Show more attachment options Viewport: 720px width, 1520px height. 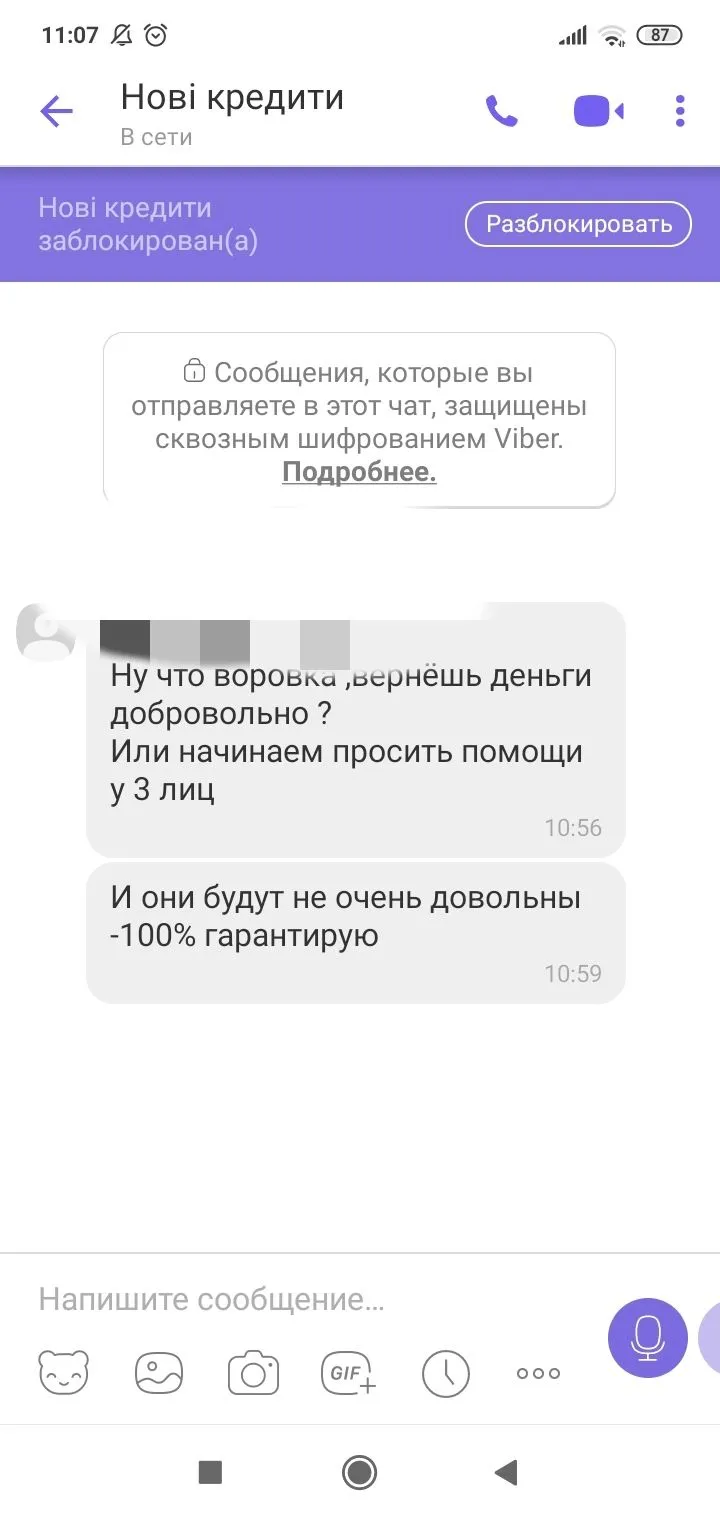pyautogui.click(x=538, y=1373)
